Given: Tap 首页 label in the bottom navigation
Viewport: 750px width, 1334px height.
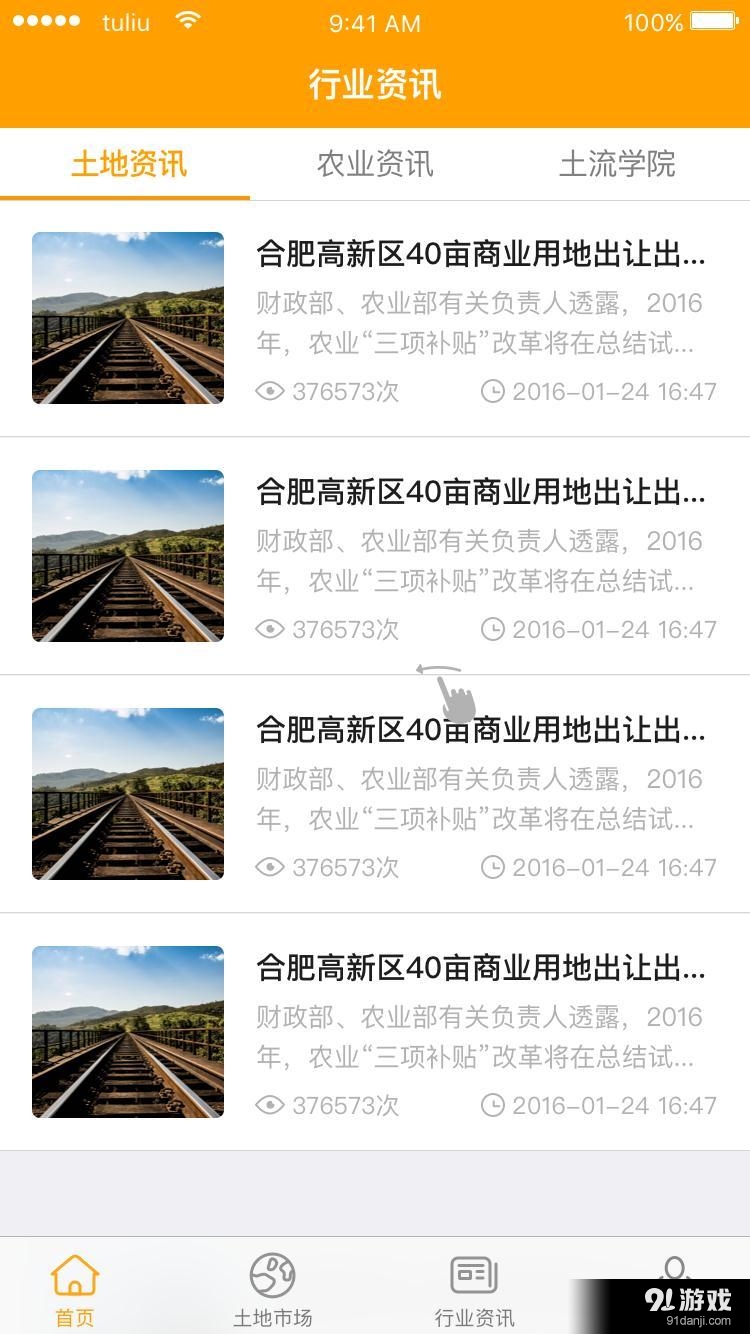Looking at the screenshot, I should (x=75, y=1318).
